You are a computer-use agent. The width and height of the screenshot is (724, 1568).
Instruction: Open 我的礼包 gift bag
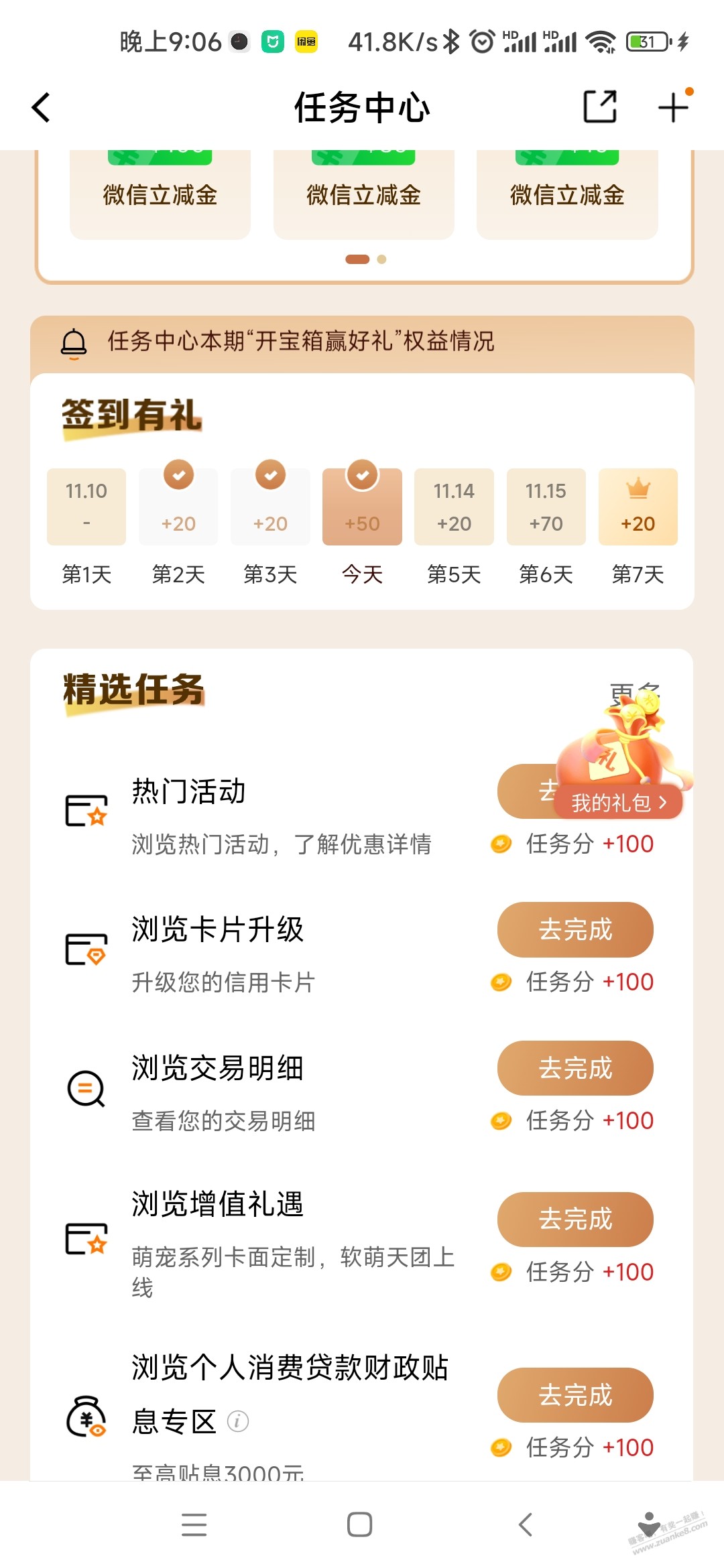618,801
